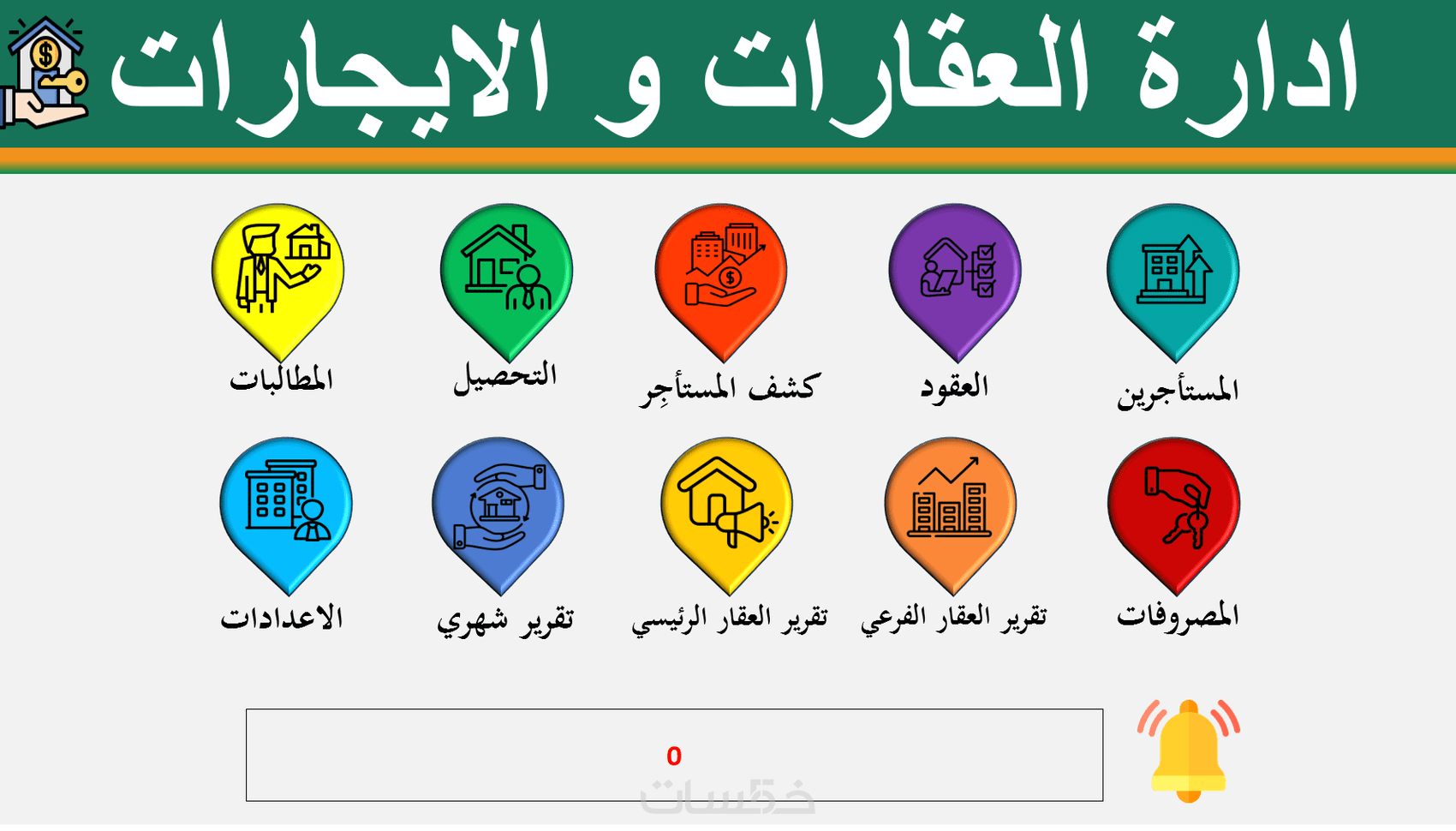View تقرير العقار الفرعي report
Image resolution: width=1456 pixels, height=831 pixels.
951,505
